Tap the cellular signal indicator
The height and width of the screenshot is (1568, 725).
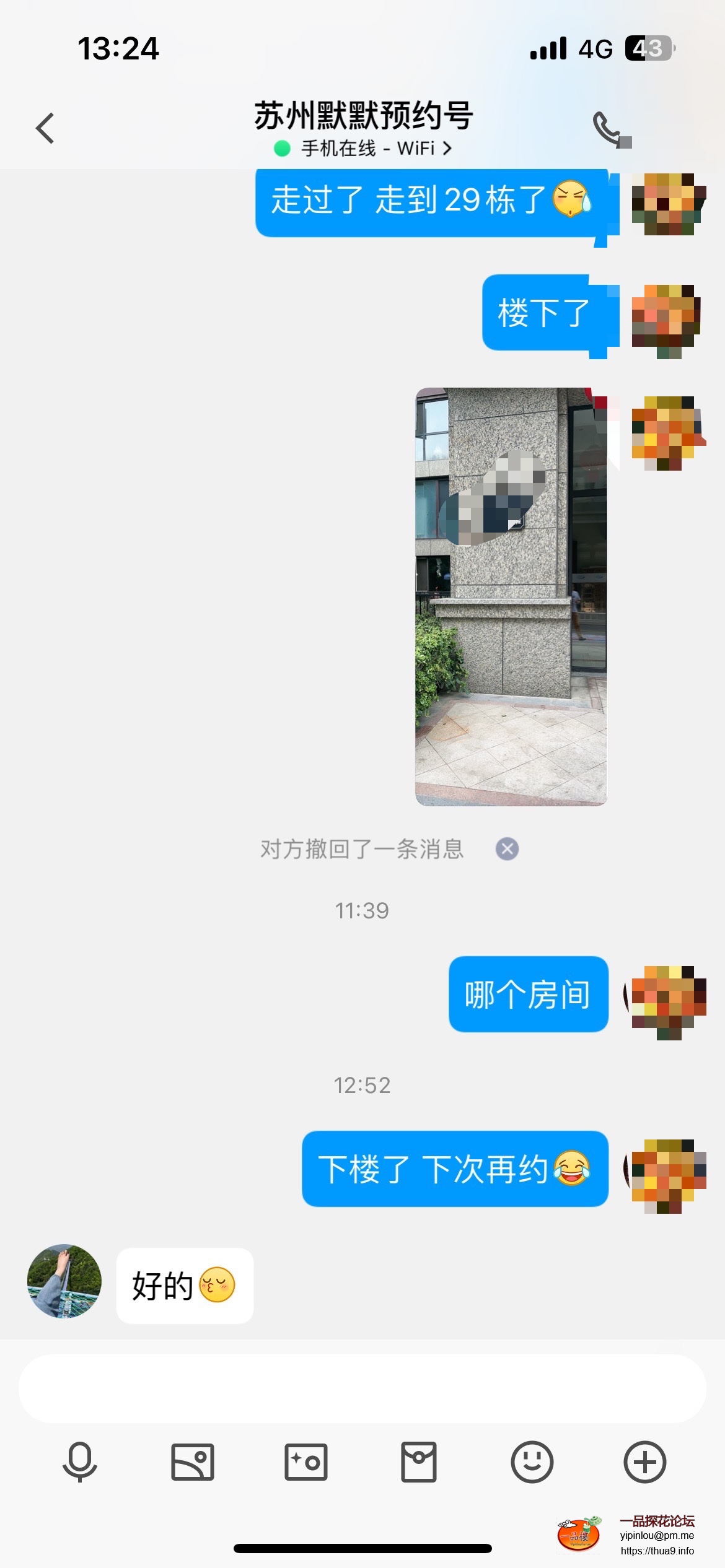[548, 47]
